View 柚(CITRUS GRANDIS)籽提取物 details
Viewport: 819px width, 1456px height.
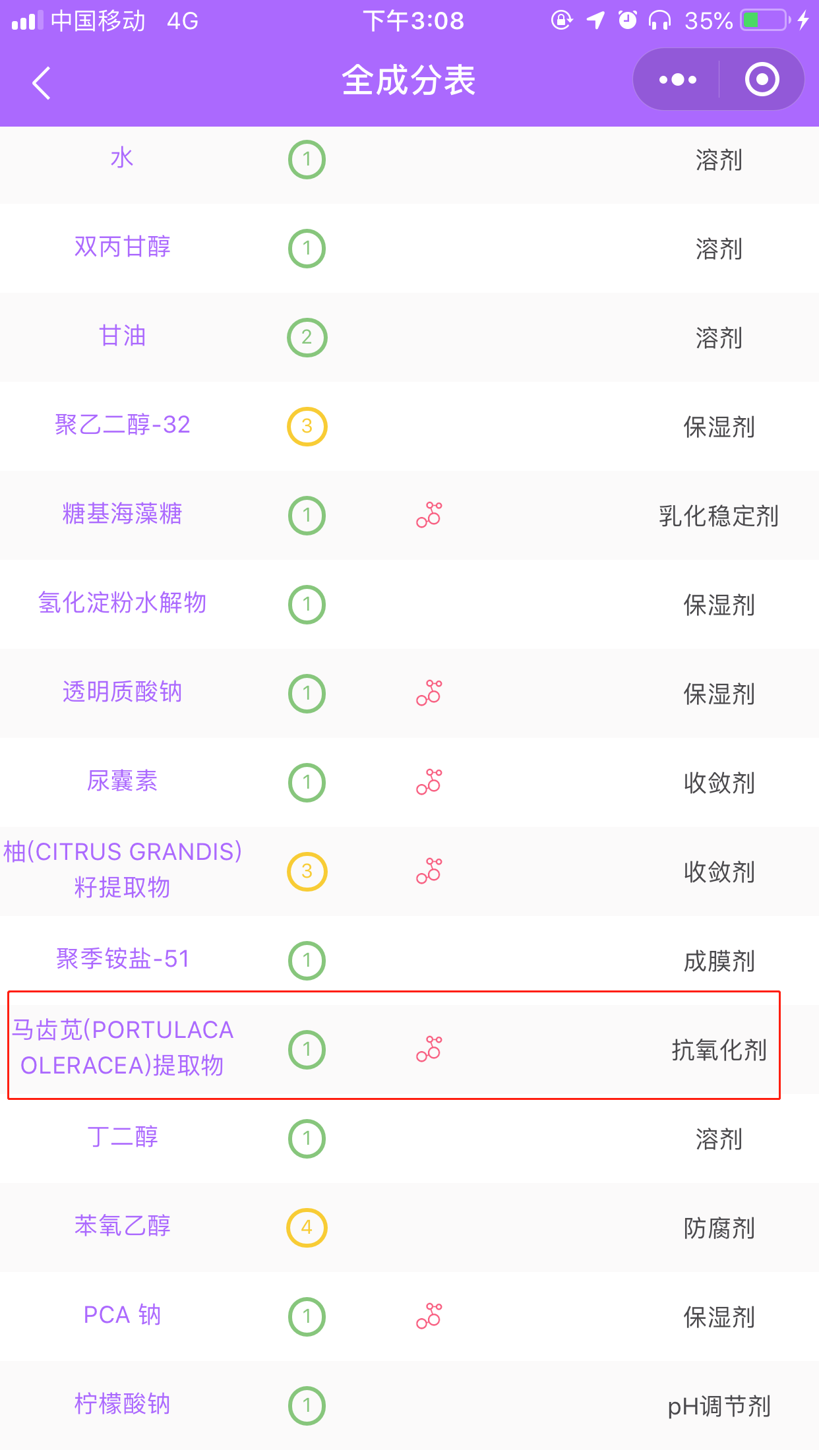coord(122,870)
